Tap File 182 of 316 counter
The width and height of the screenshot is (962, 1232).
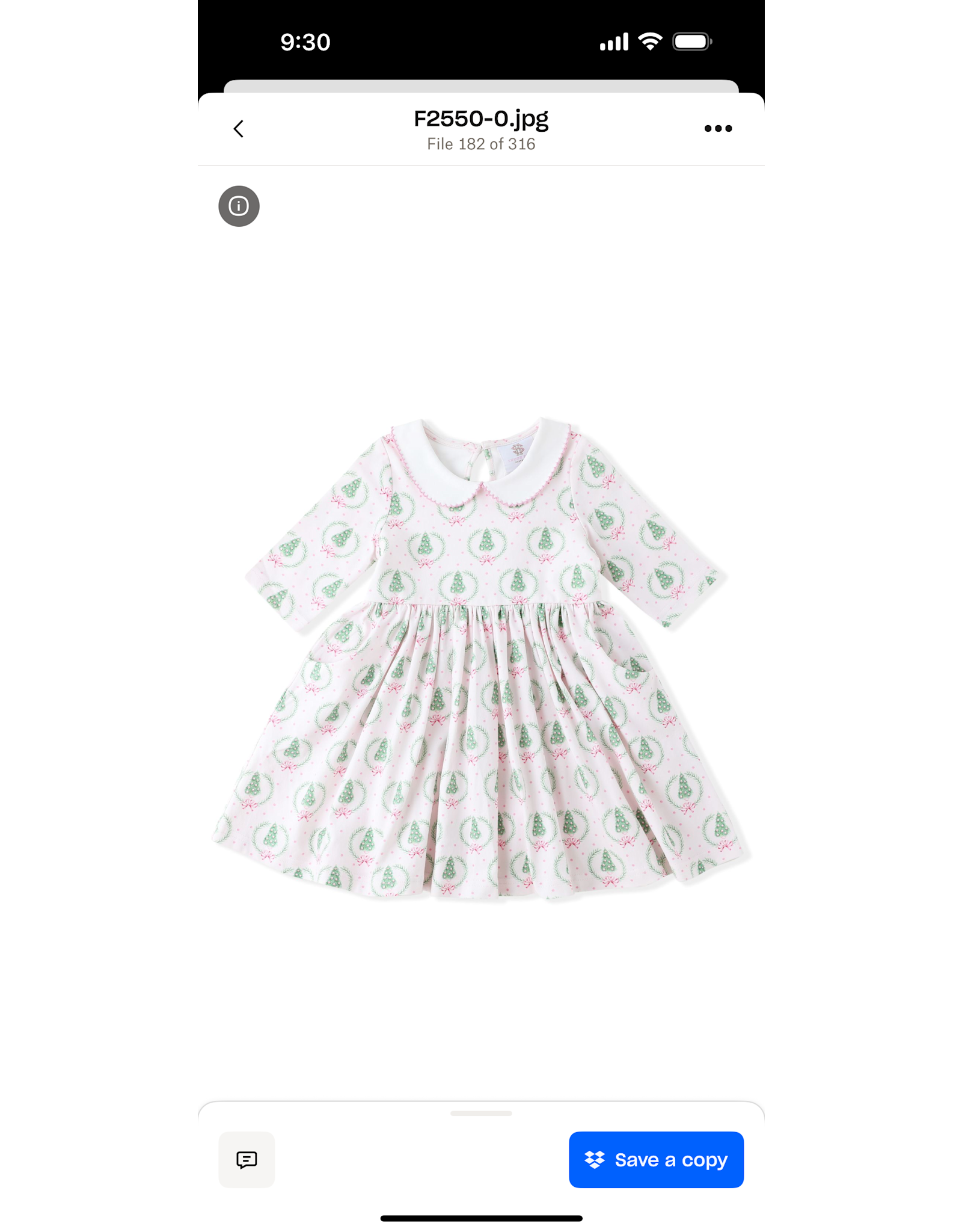tap(481, 144)
